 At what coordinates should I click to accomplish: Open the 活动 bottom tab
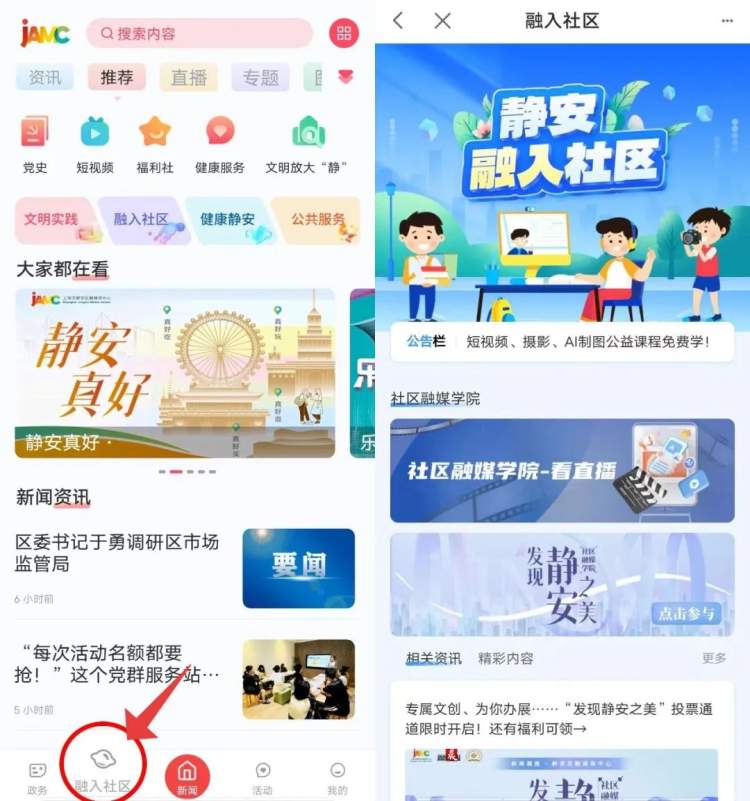262,777
